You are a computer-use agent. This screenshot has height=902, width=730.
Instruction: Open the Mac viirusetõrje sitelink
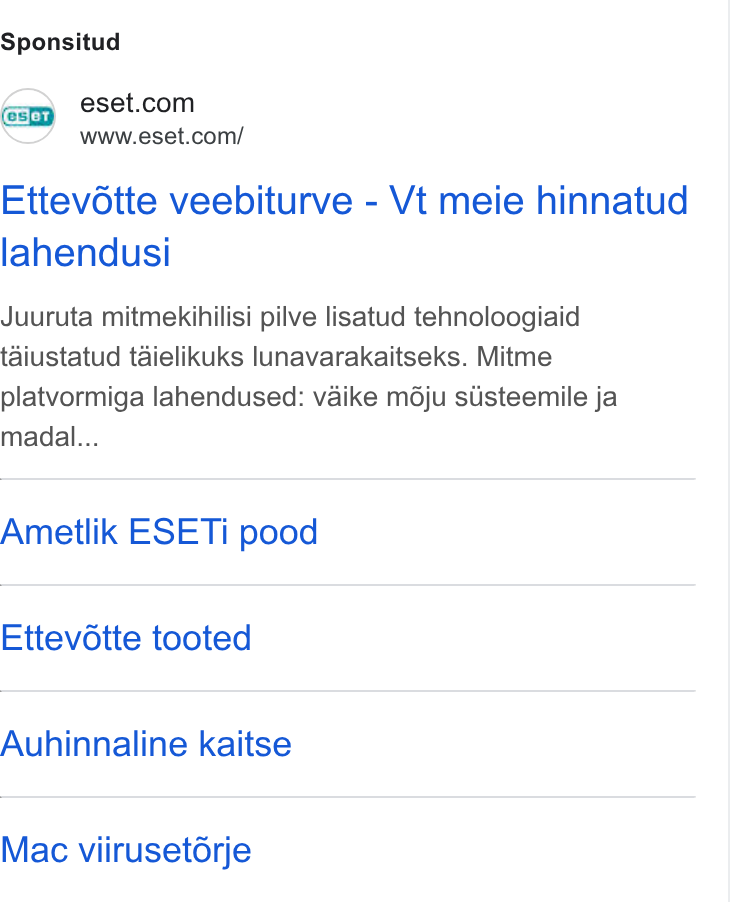point(126,850)
